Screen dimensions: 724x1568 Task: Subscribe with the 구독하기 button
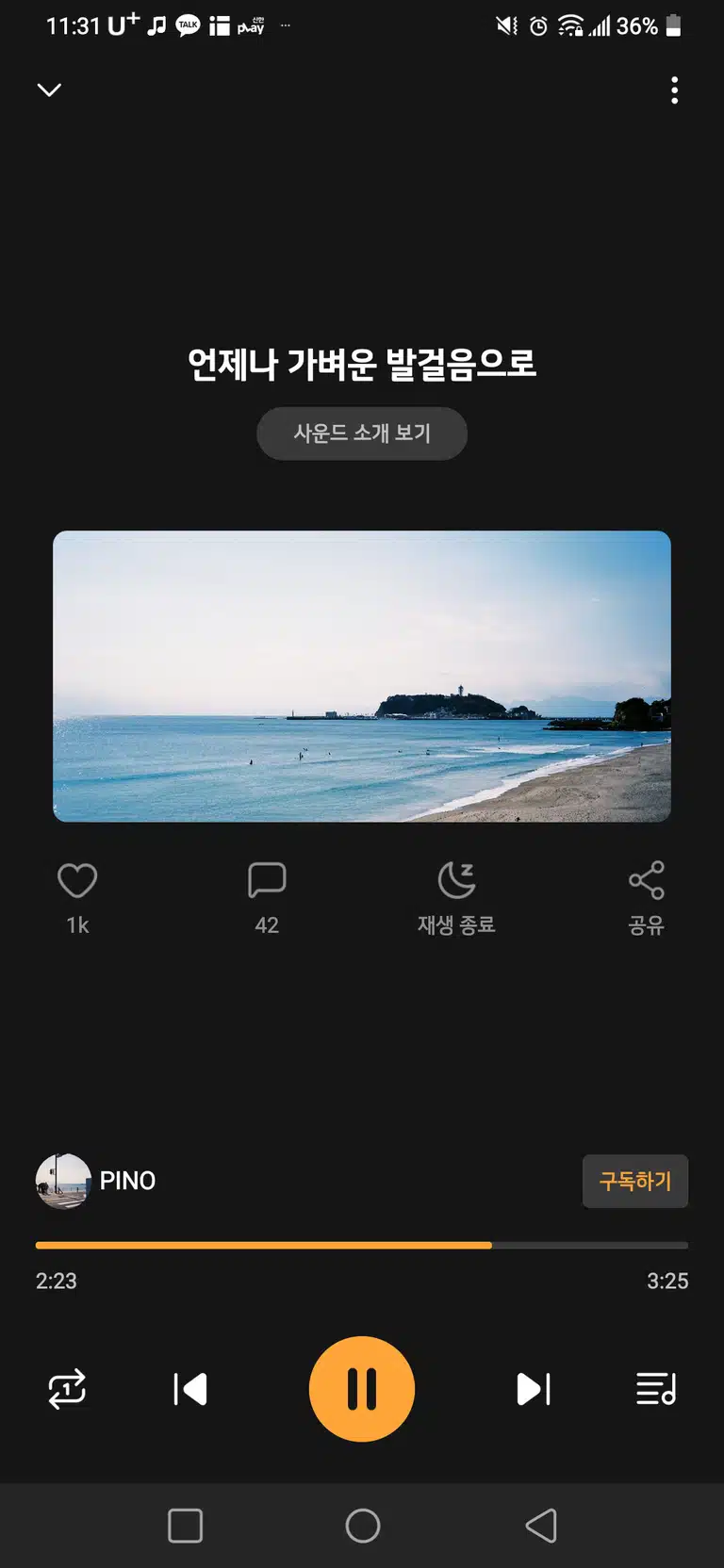(x=635, y=1182)
